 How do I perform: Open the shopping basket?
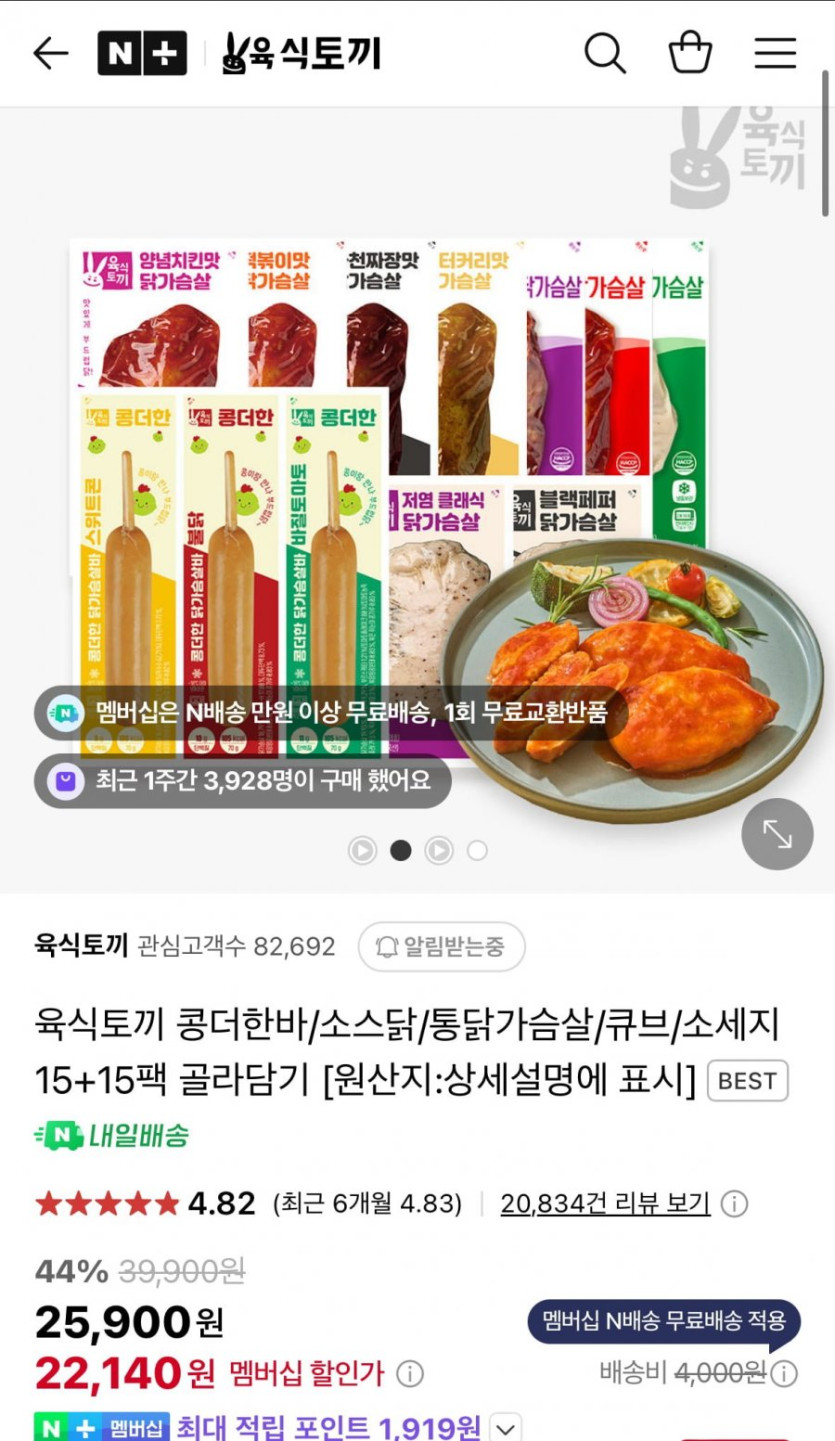point(690,53)
